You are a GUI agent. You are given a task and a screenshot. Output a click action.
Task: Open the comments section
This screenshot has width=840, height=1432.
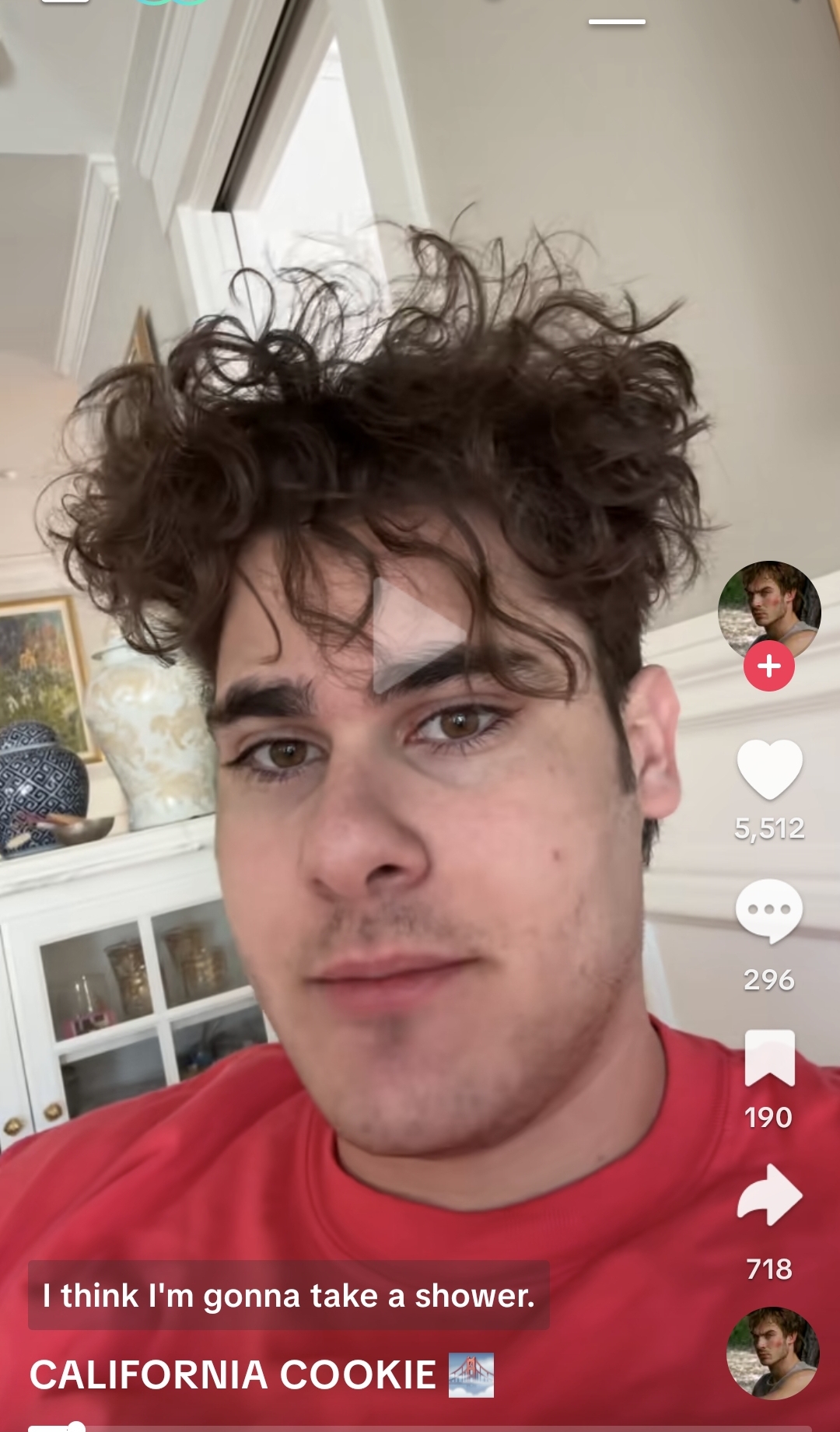click(x=769, y=911)
